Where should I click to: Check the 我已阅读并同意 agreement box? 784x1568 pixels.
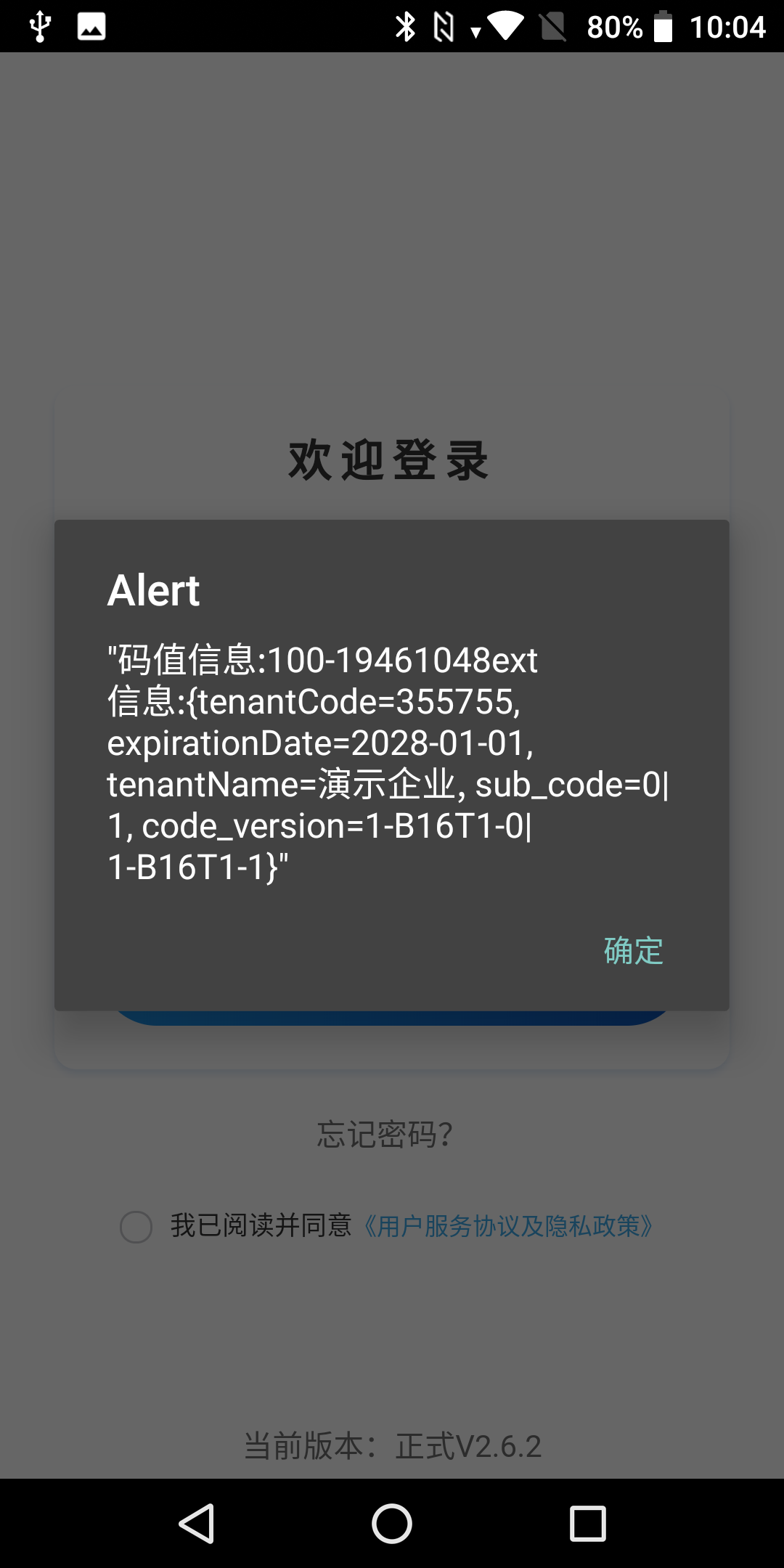pyautogui.click(x=136, y=1227)
